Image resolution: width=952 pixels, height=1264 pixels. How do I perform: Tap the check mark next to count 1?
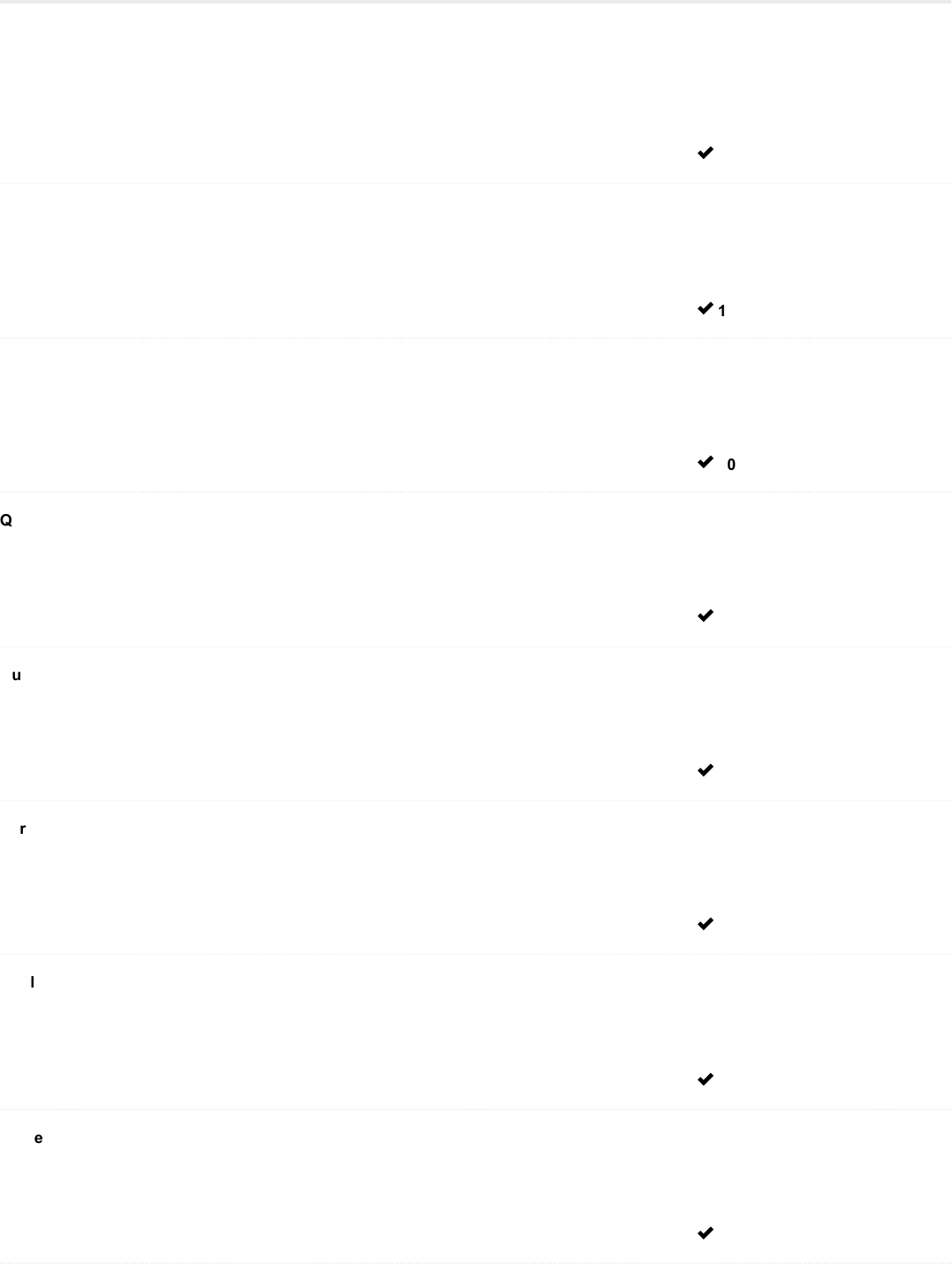pyautogui.click(x=705, y=309)
